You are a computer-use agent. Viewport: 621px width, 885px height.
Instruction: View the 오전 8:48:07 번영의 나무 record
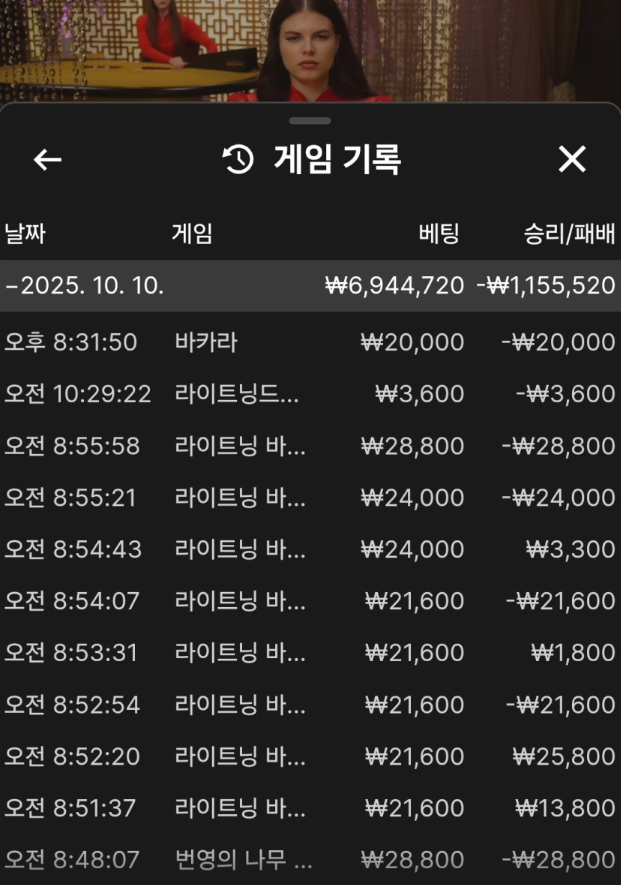pyautogui.click(x=310, y=860)
